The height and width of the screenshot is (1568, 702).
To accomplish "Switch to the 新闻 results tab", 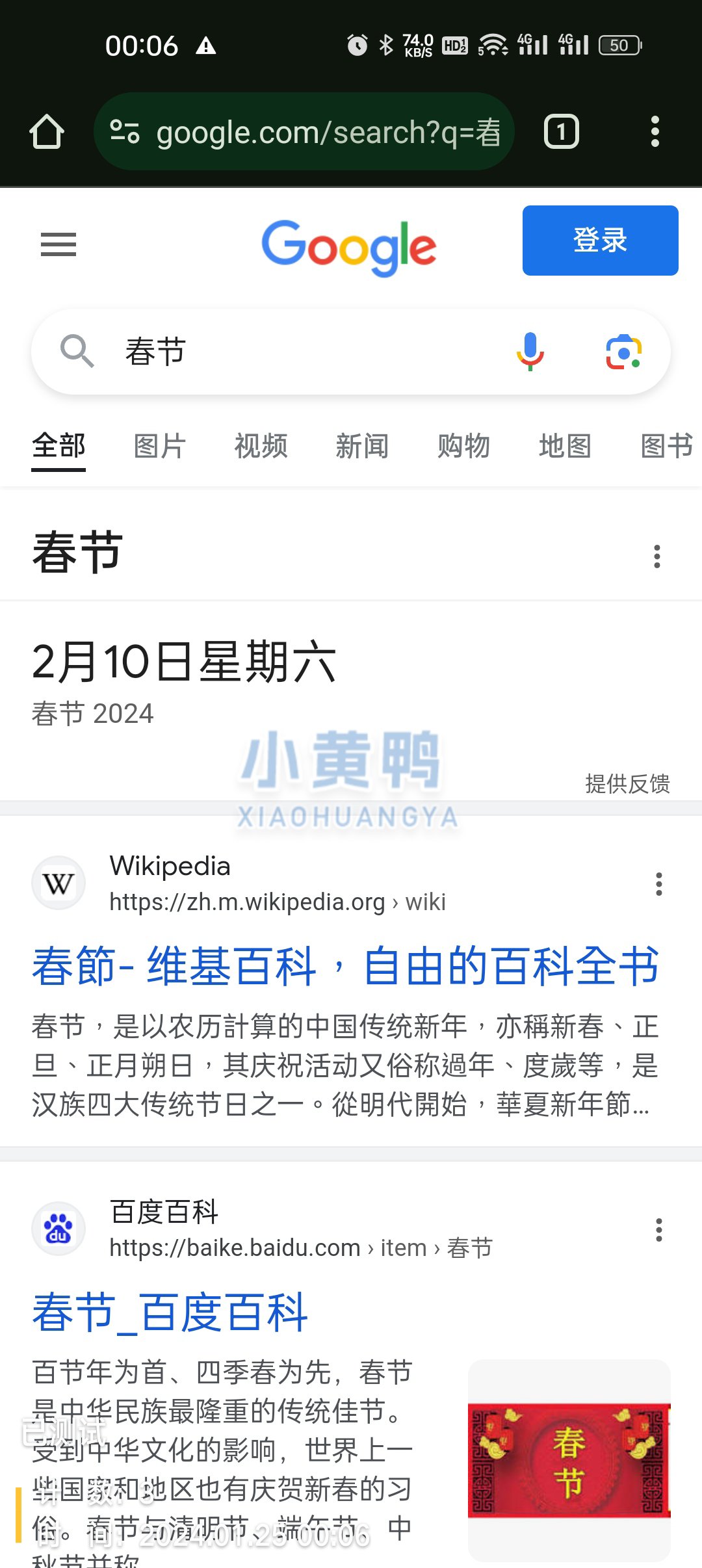I will pyautogui.click(x=362, y=446).
